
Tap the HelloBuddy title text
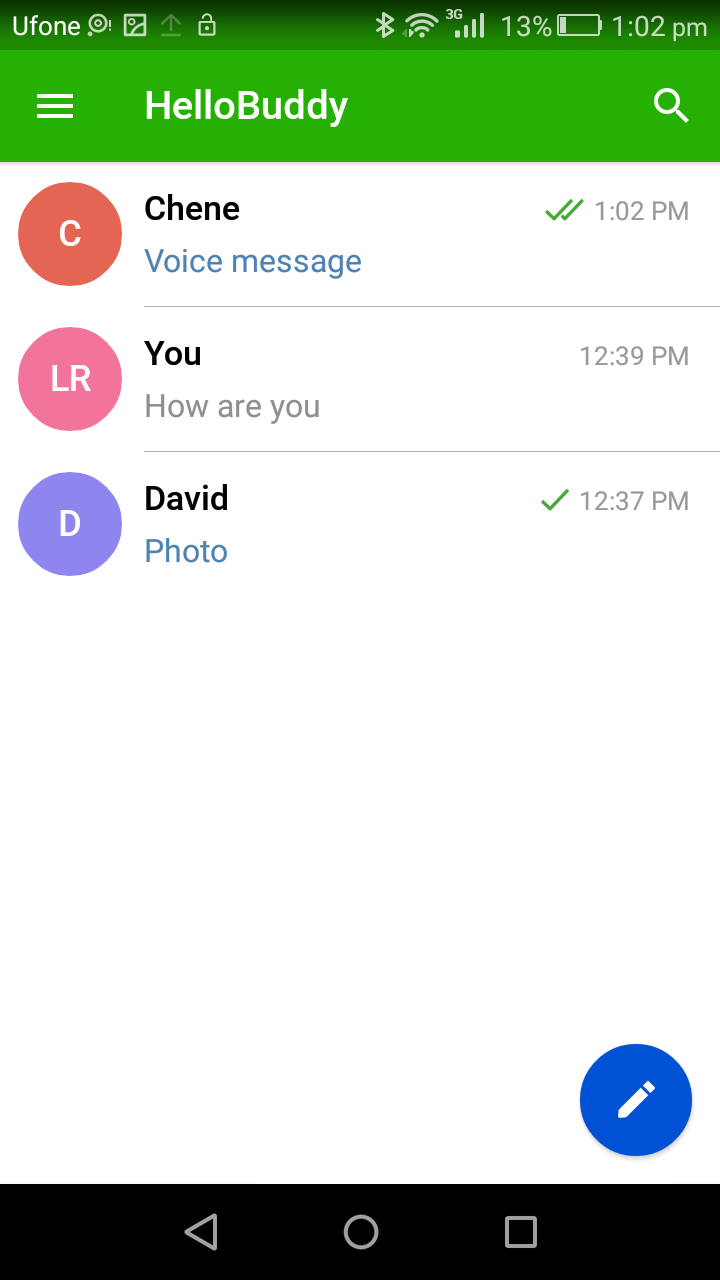click(x=246, y=105)
